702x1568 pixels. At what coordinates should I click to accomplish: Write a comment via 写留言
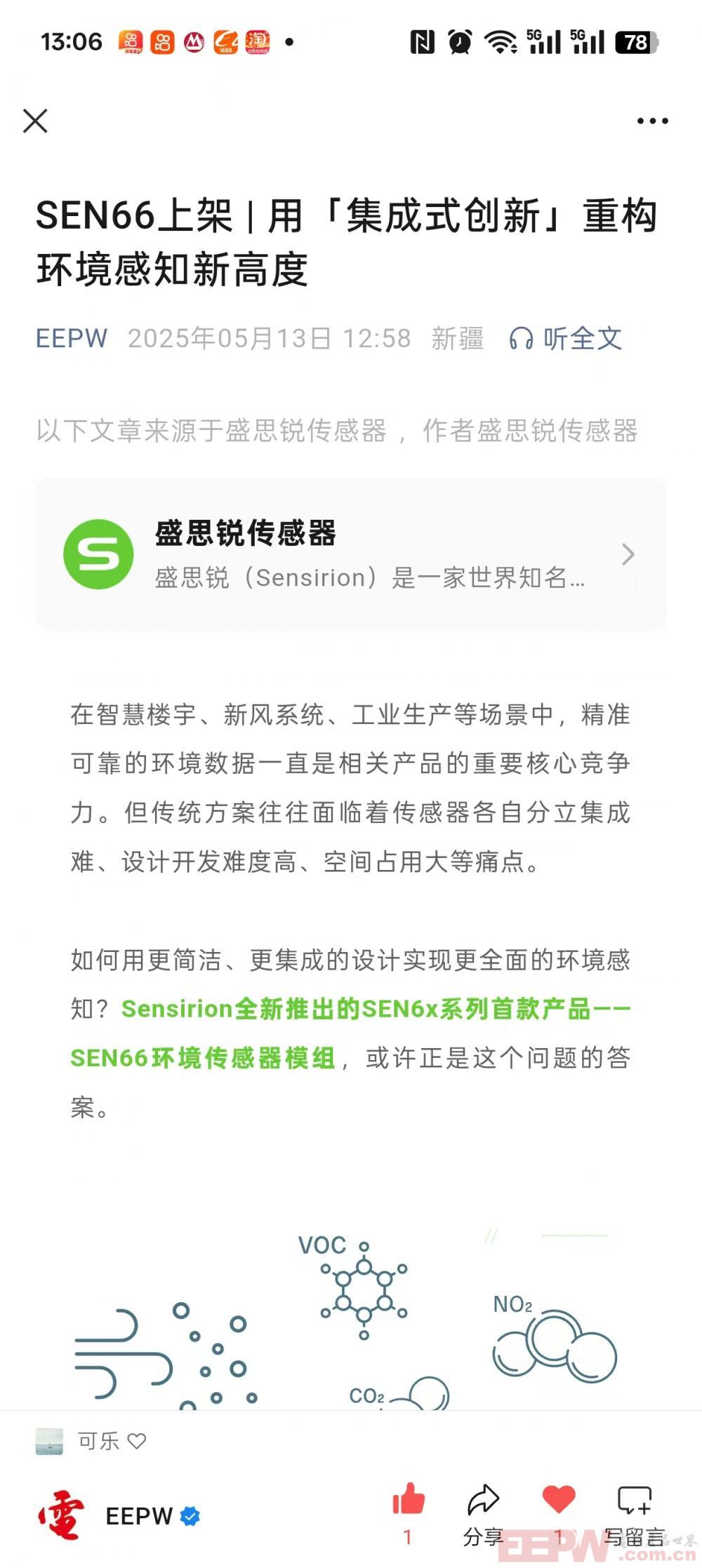click(635, 1508)
